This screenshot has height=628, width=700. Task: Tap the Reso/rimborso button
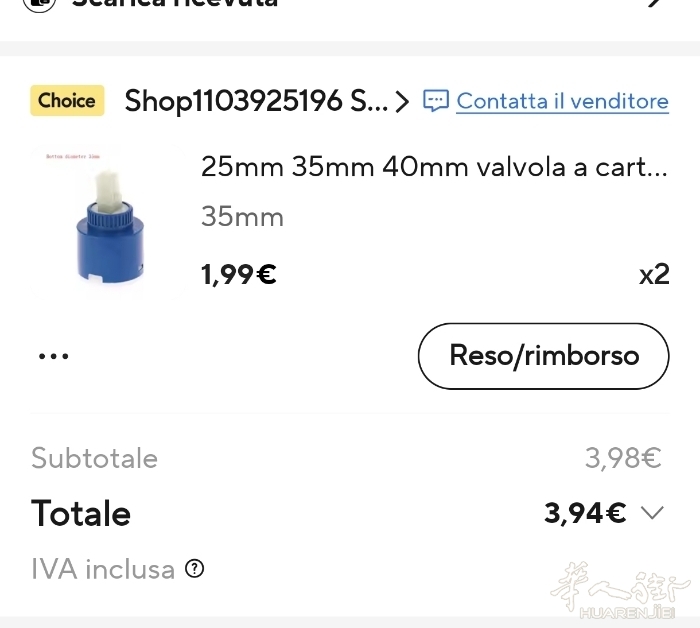click(543, 356)
